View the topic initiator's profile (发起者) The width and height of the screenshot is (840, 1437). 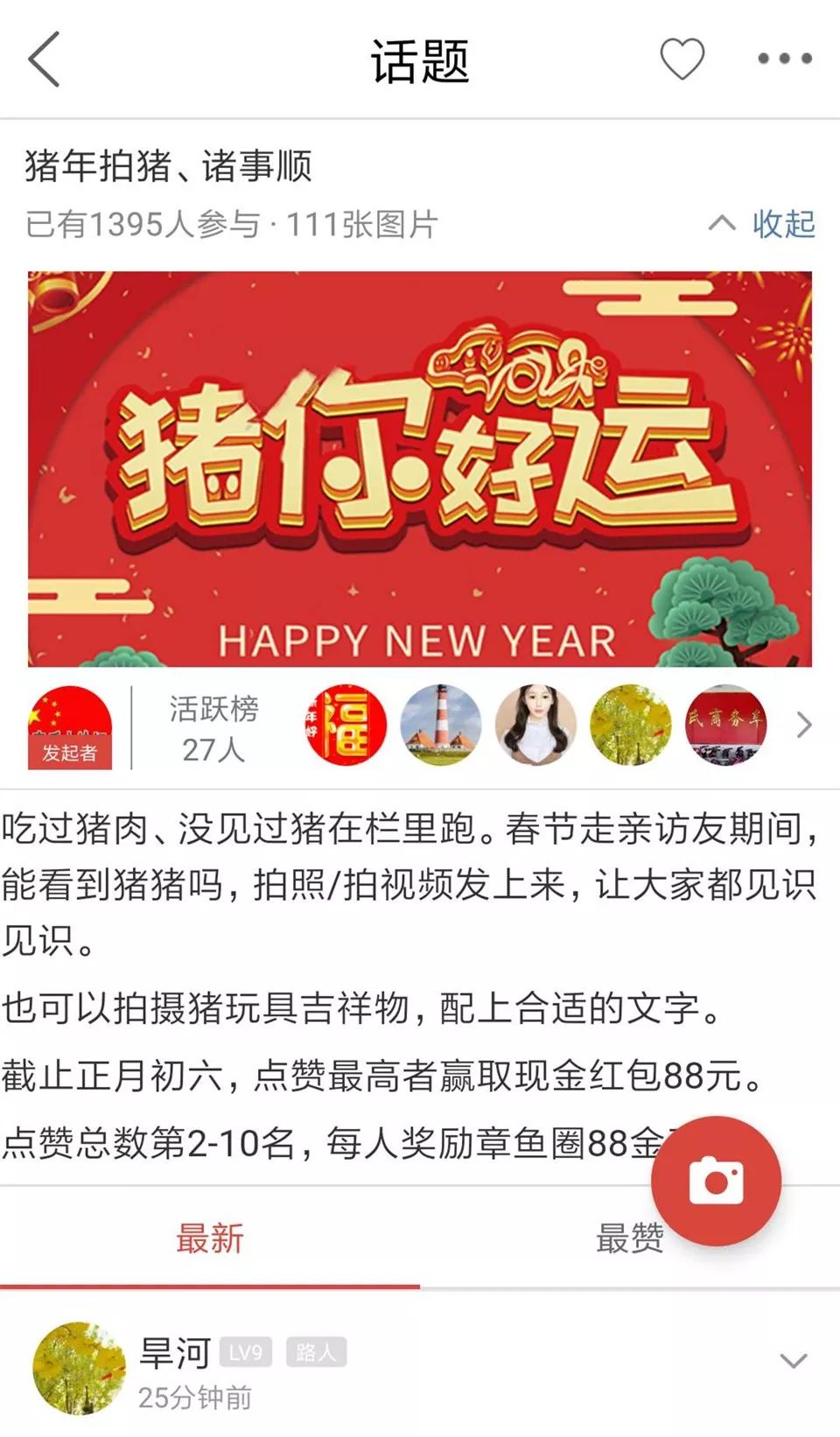pos(70,727)
